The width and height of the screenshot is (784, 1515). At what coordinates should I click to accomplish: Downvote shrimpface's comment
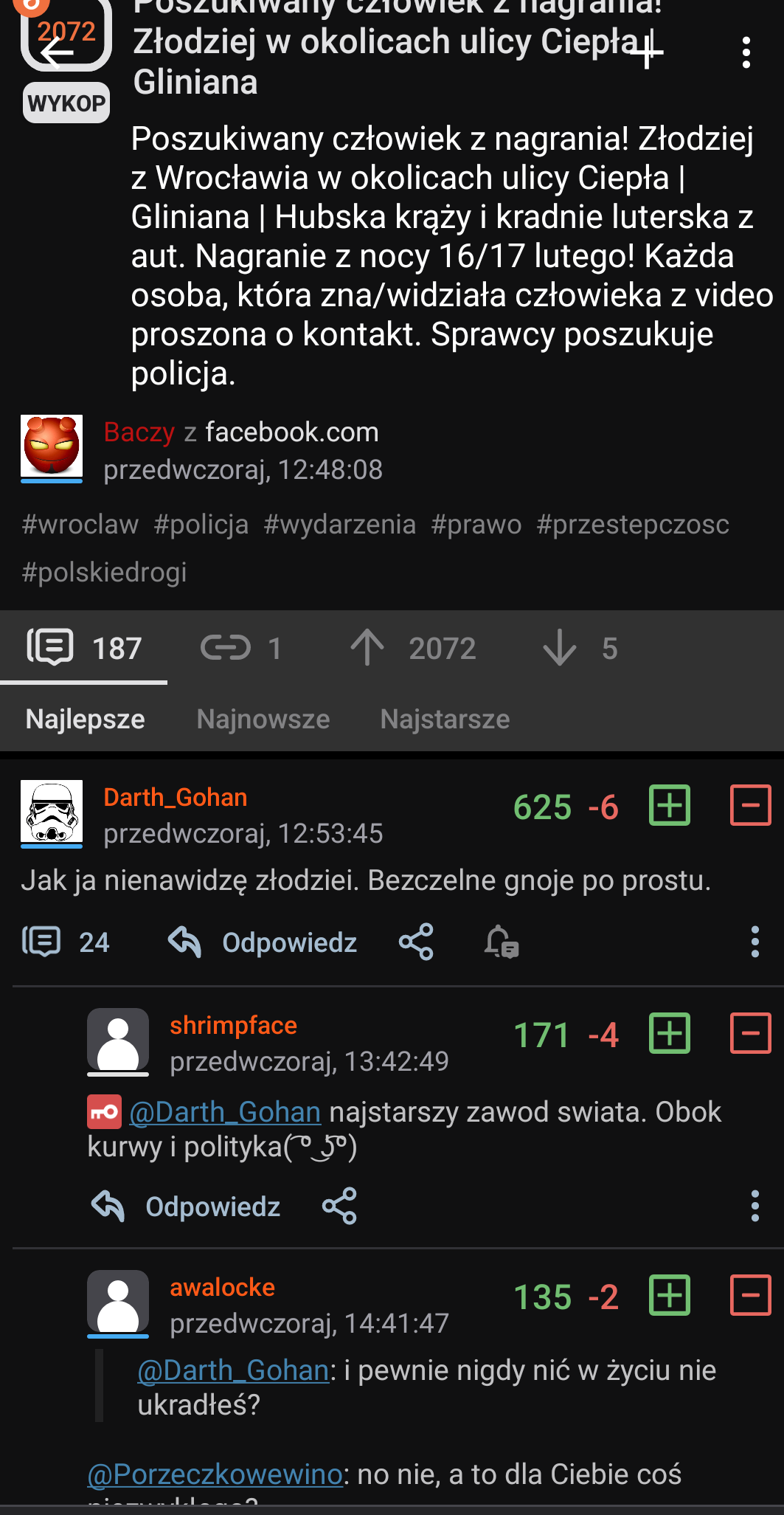pos(751,1033)
